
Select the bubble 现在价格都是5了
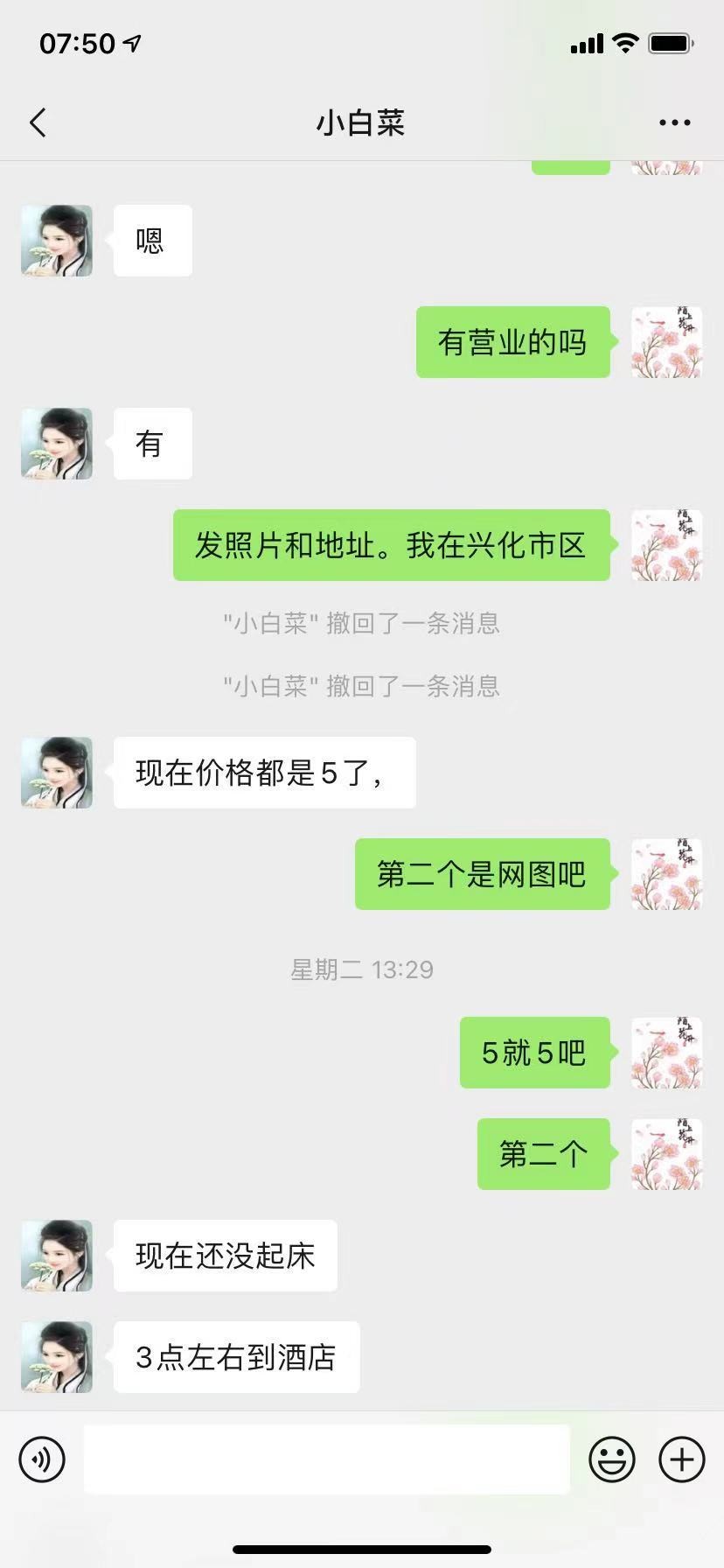click(263, 772)
